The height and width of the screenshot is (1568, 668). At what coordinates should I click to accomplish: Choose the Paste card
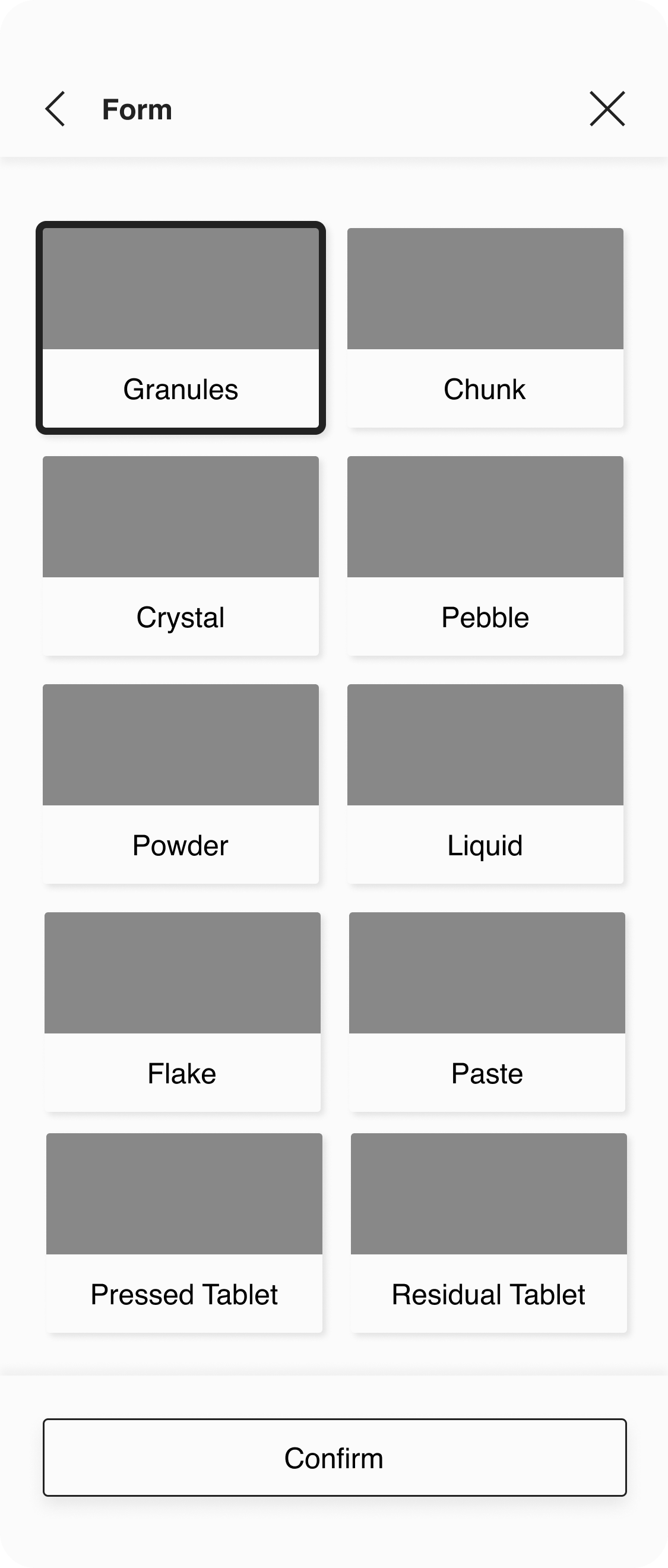coord(487,1011)
